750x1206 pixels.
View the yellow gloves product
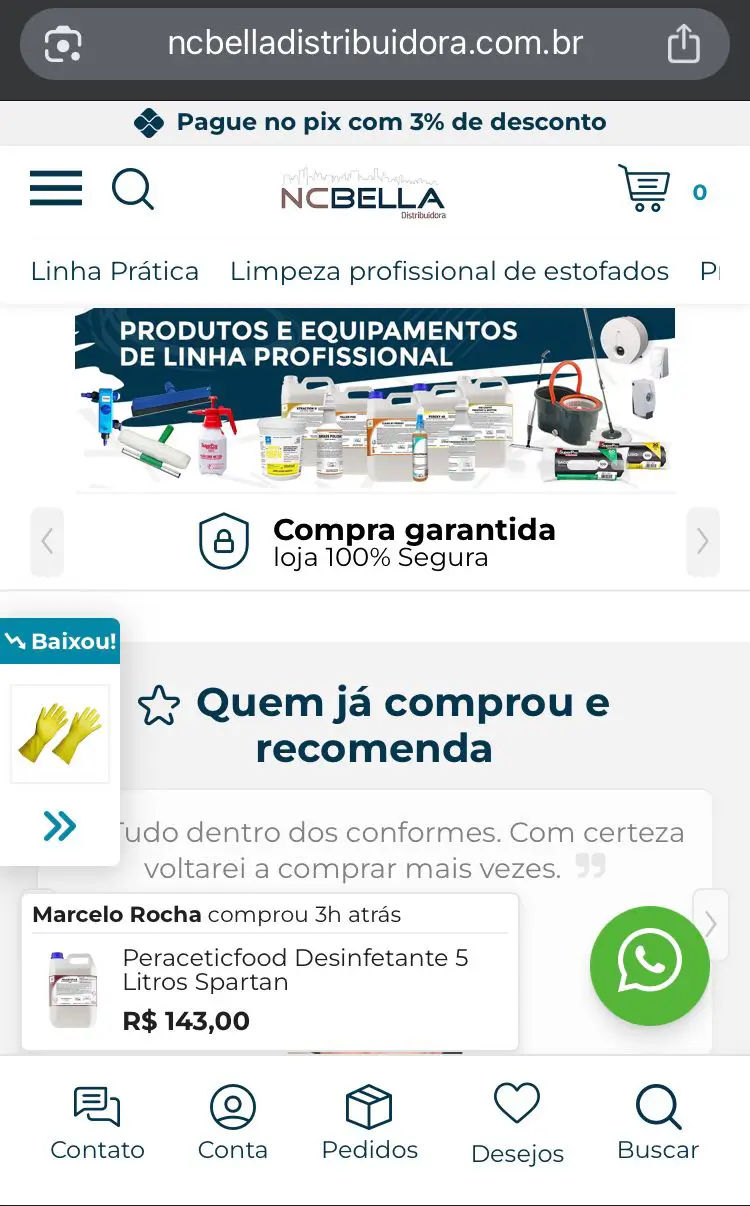pyautogui.click(x=60, y=734)
